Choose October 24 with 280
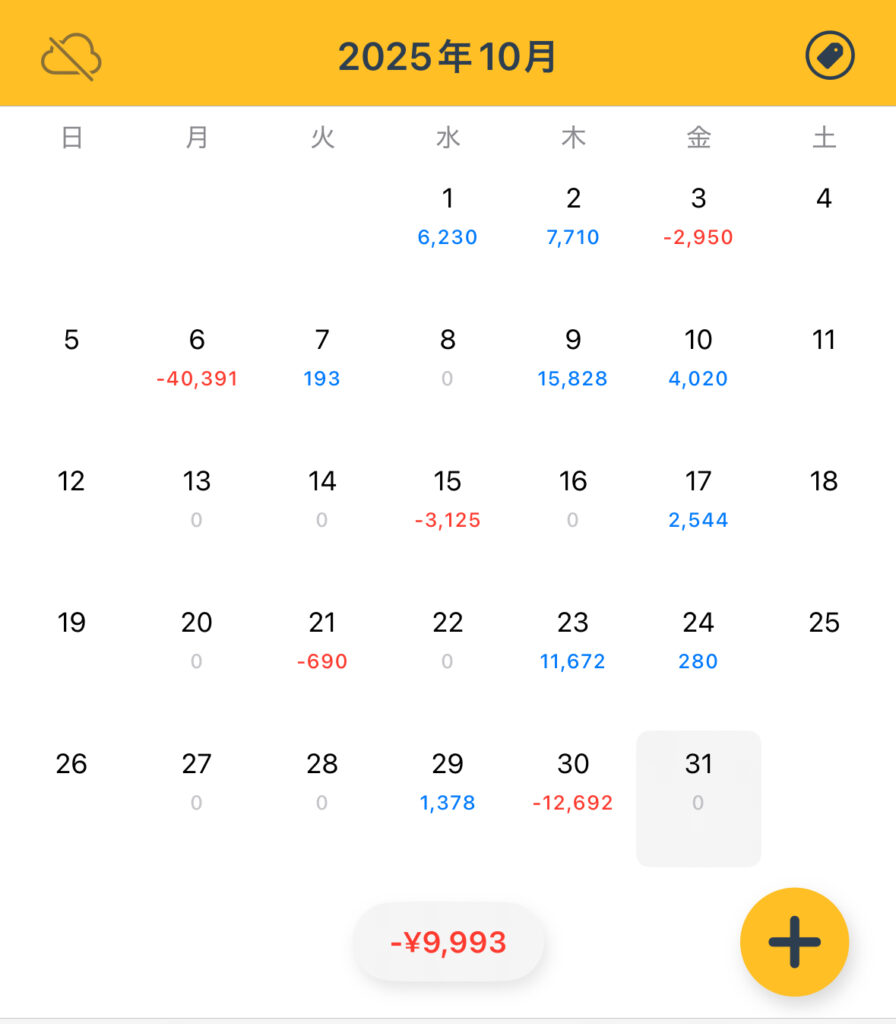The width and height of the screenshot is (896, 1024). 698,640
